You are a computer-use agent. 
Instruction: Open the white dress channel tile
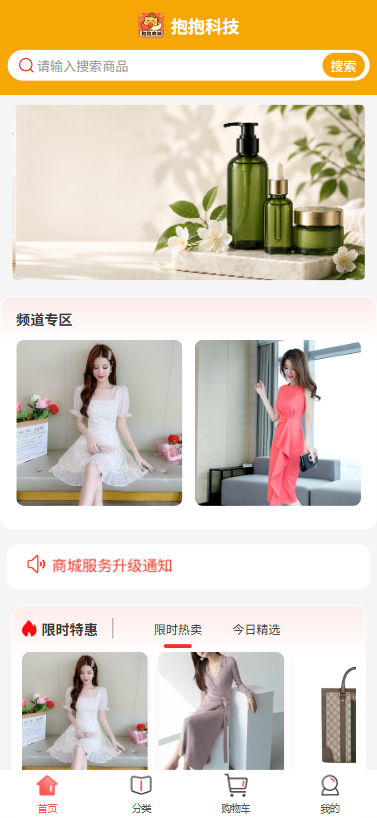coord(99,423)
